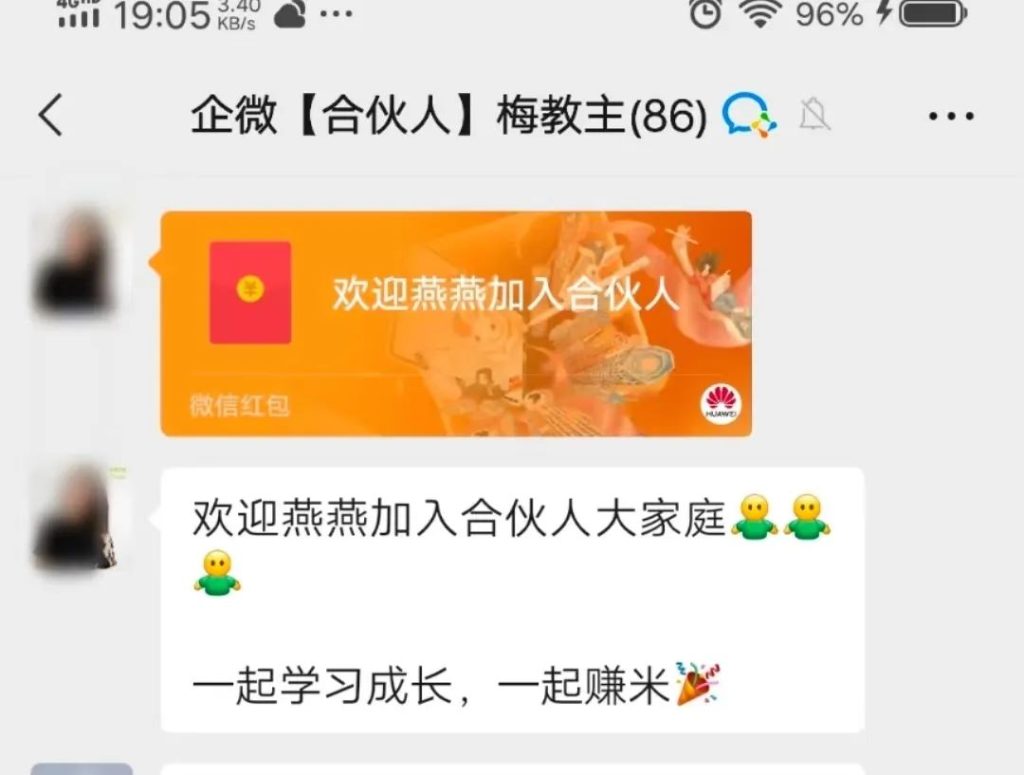Open the WeChat red packet 欢迎燕燕加入合伙人
1024x775 pixels.
(456, 323)
